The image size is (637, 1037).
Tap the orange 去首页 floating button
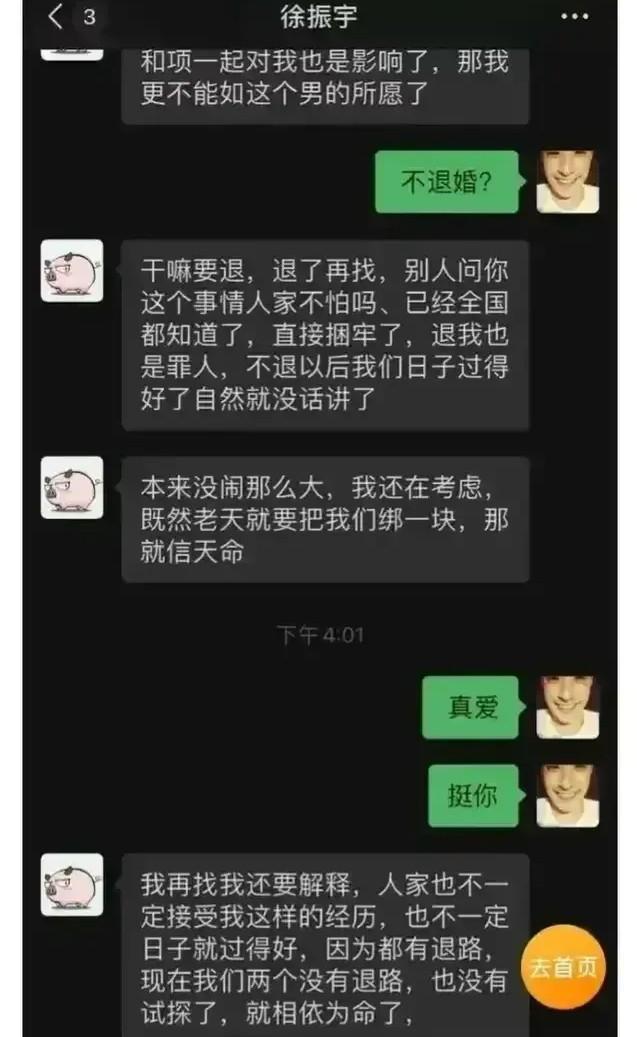565,967
